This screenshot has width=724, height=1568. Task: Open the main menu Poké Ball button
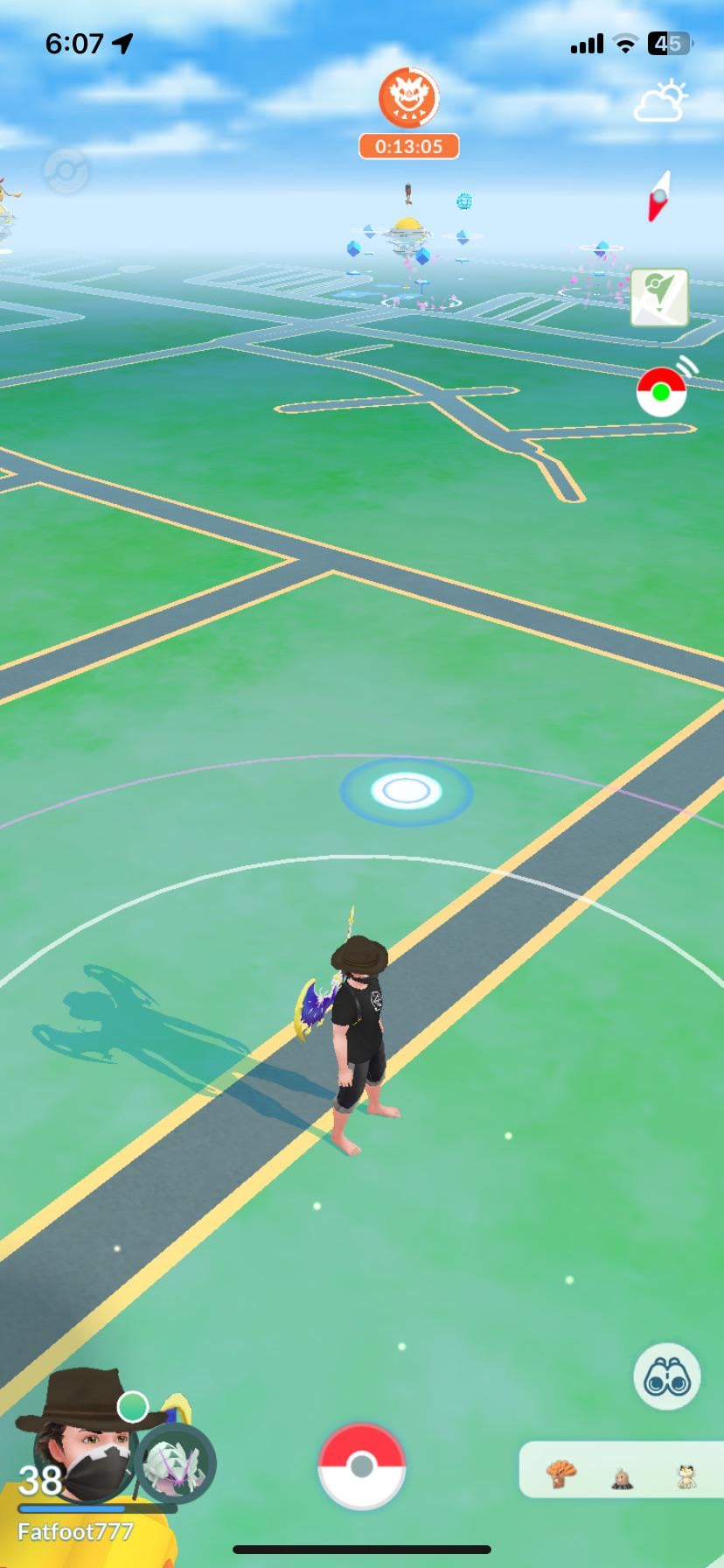click(361, 1466)
